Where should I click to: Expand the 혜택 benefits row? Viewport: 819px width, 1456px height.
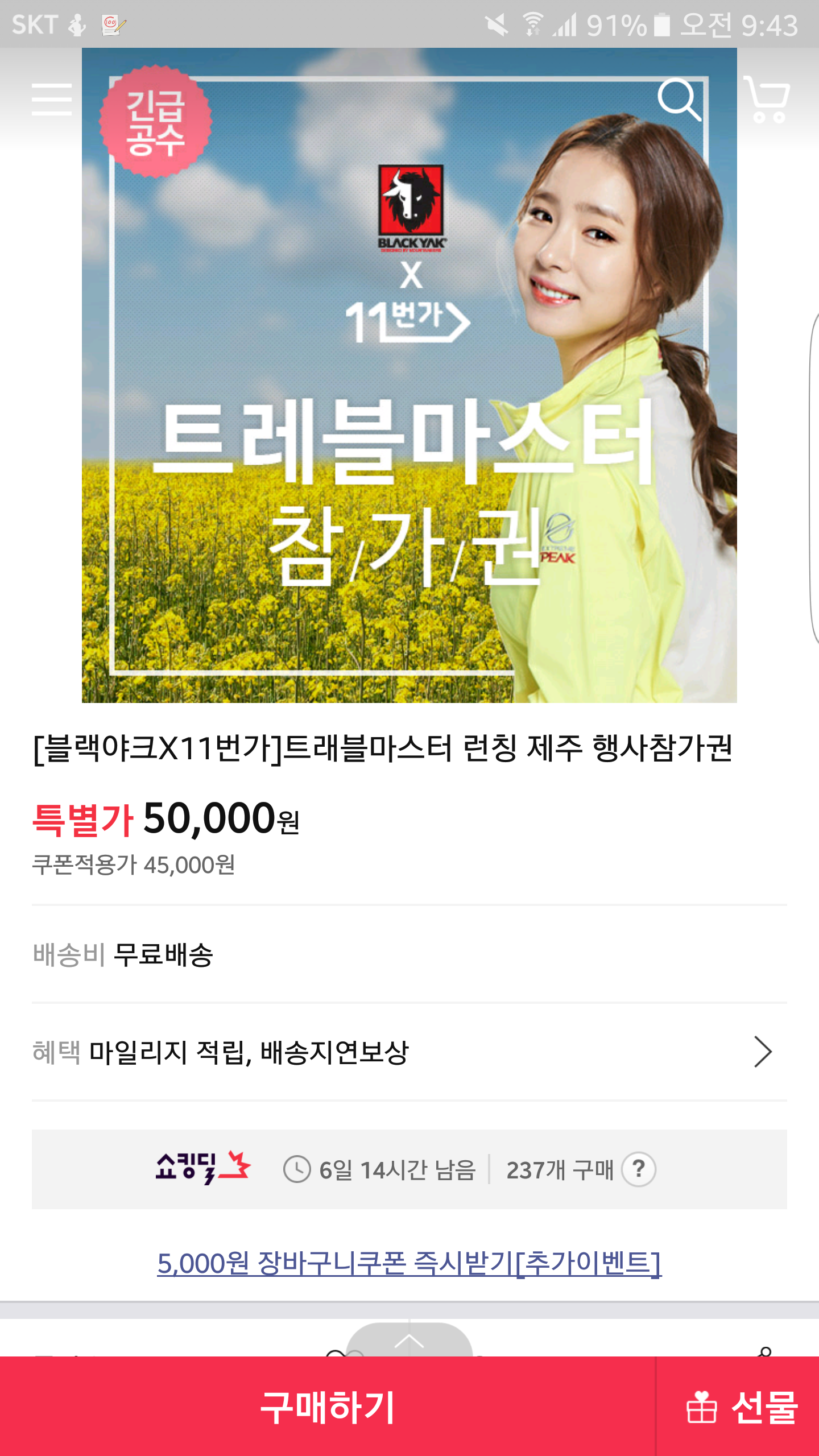click(762, 1052)
